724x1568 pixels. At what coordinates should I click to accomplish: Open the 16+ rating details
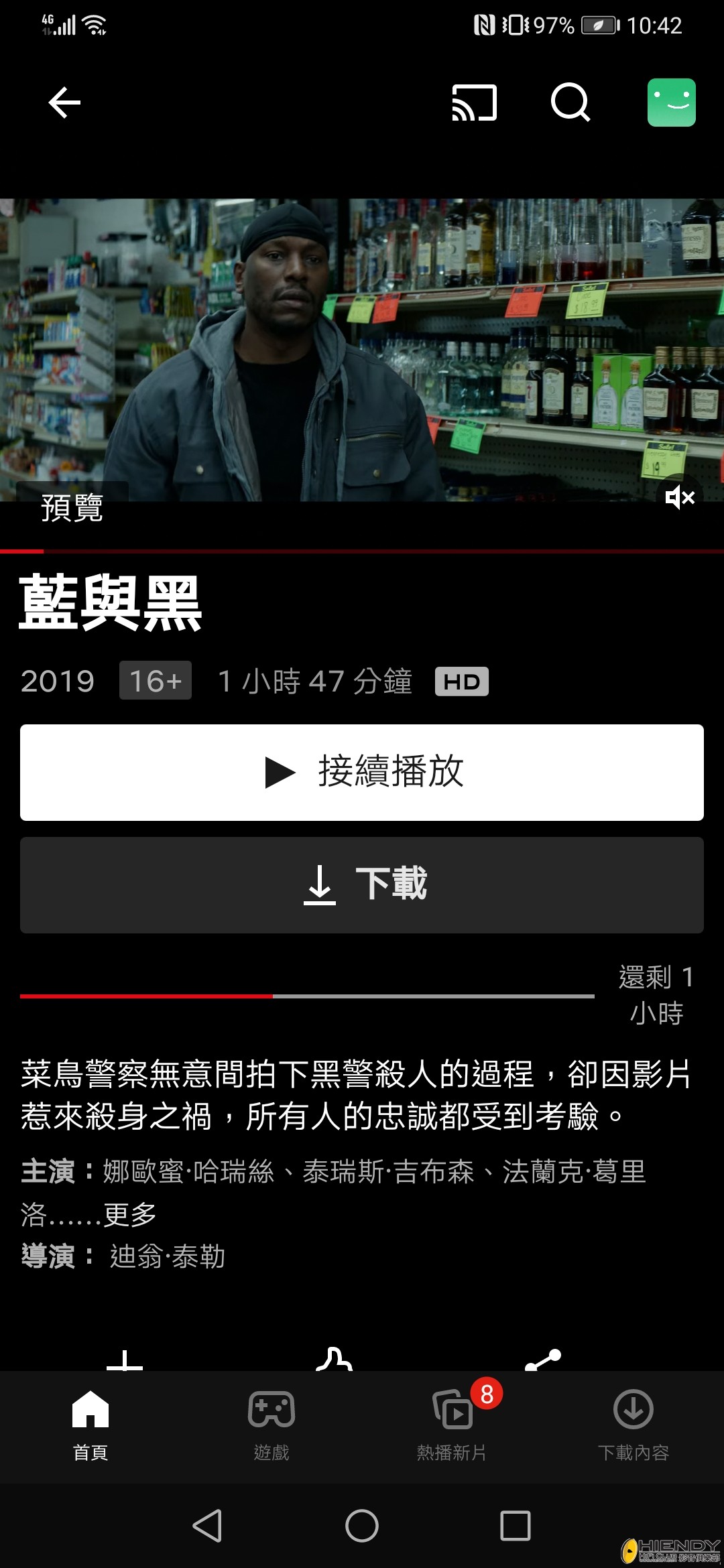(155, 681)
